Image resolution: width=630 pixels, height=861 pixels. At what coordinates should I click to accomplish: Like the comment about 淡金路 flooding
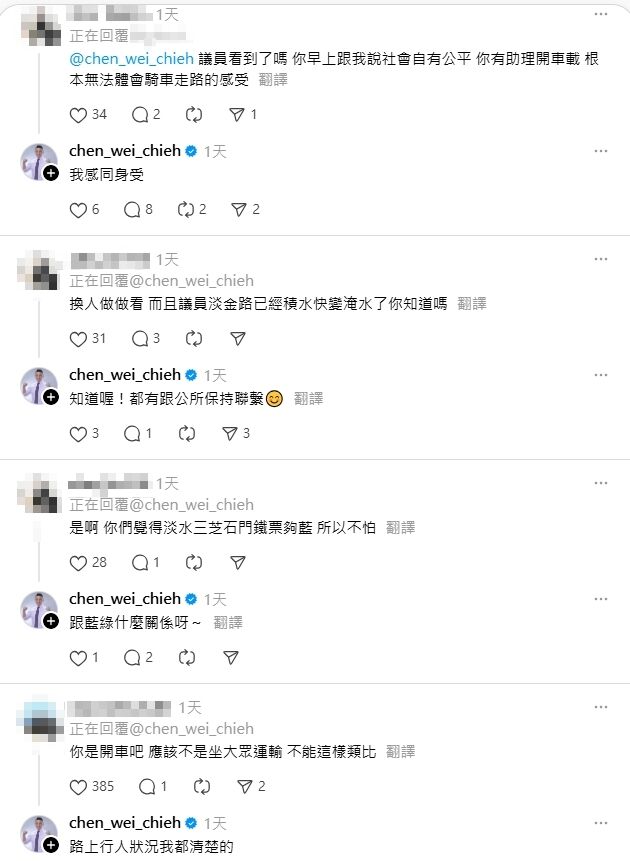pyautogui.click(x=79, y=339)
